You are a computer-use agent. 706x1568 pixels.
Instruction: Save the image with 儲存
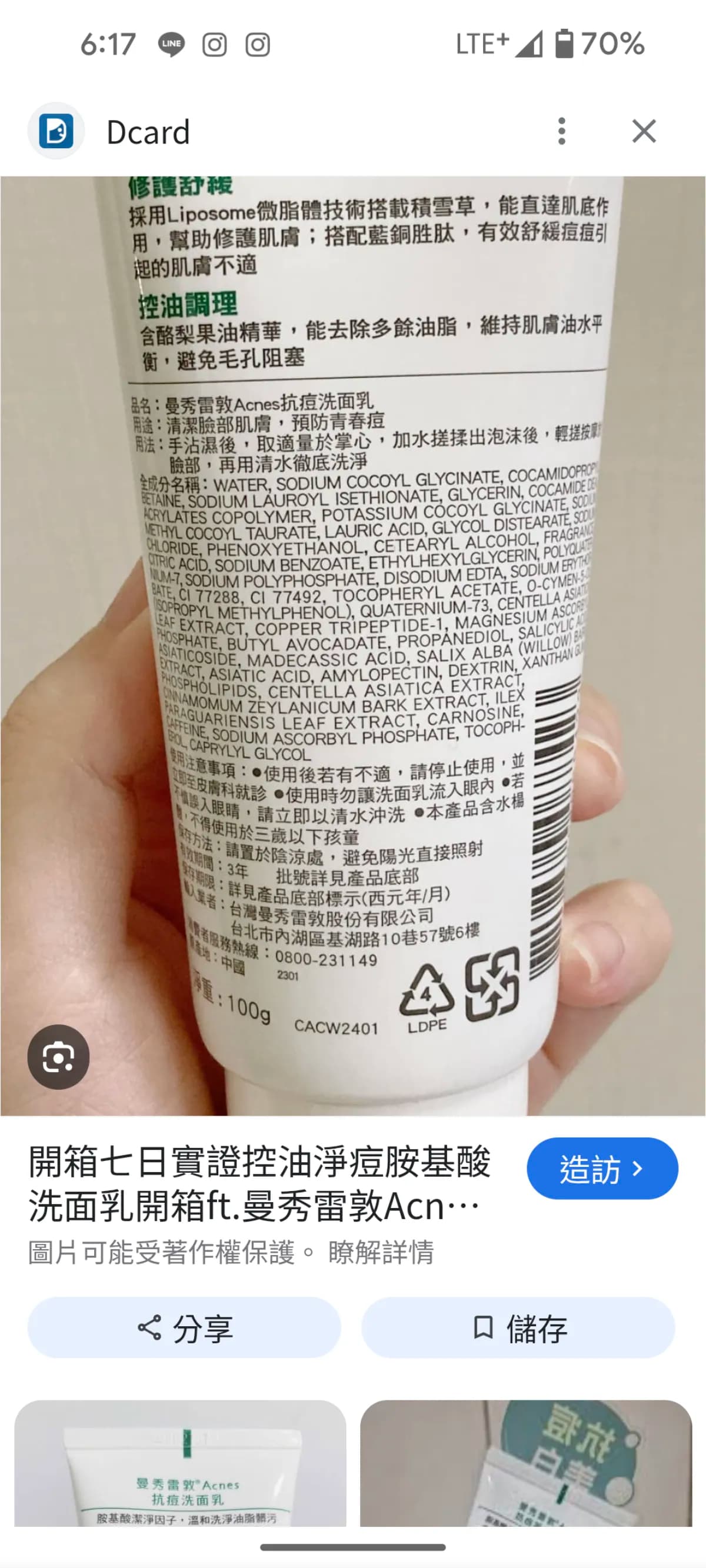pyautogui.click(x=518, y=1327)
